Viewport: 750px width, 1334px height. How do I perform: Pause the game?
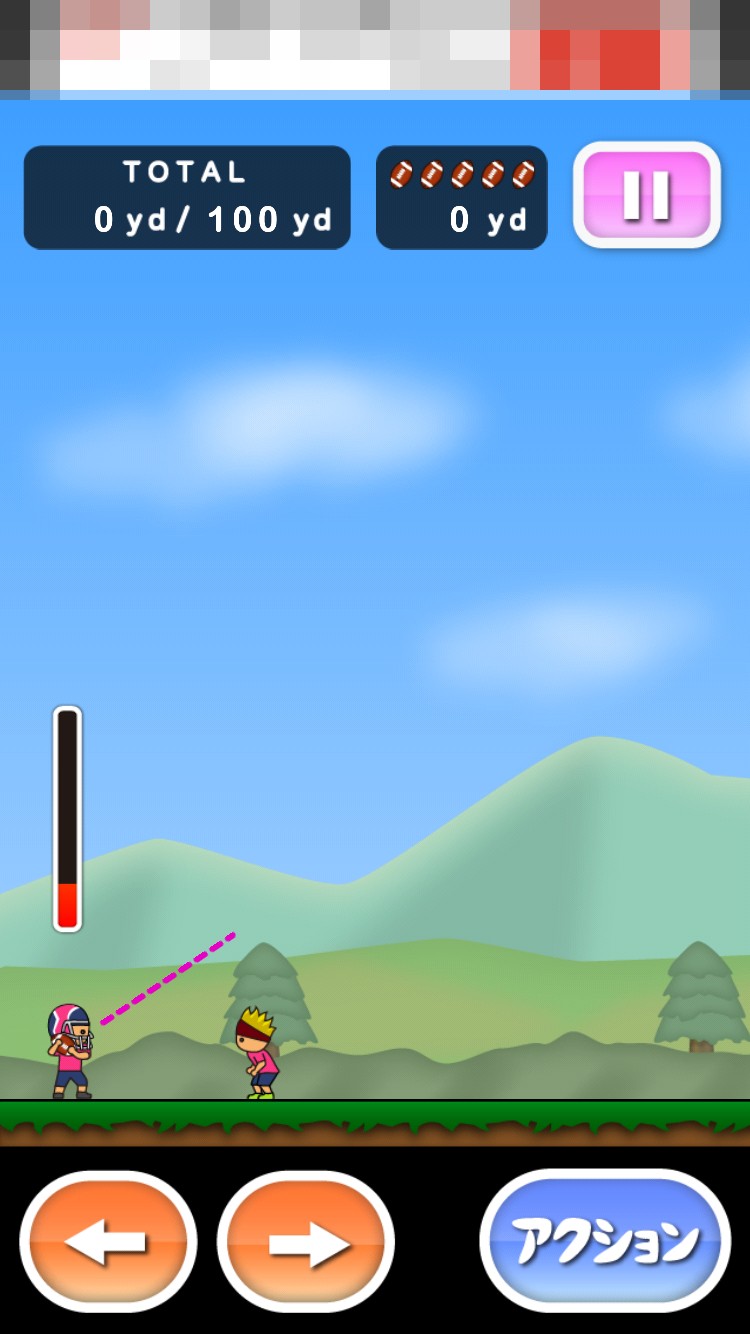coord(647,195)
